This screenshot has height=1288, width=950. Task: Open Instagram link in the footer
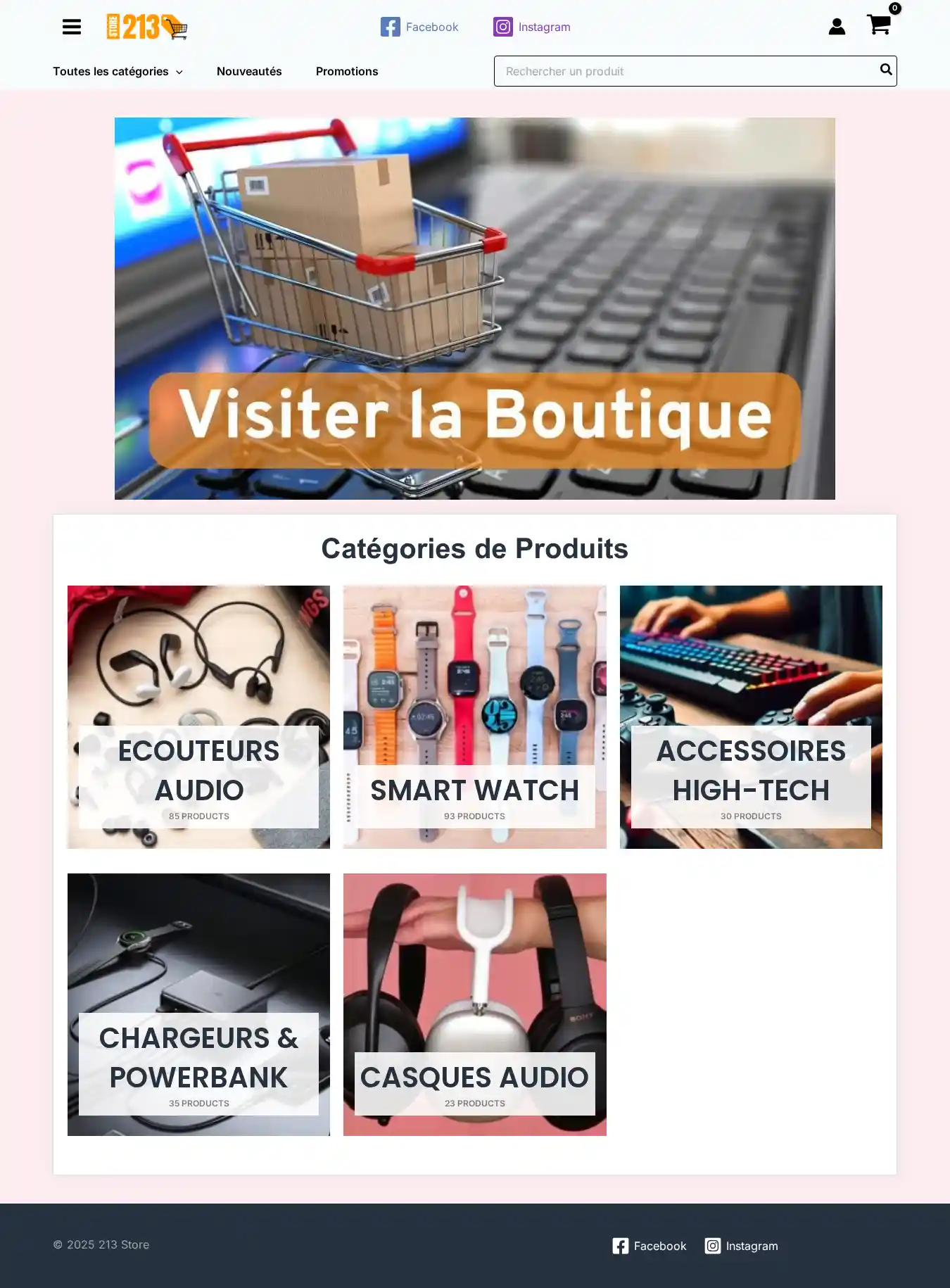742,1246
